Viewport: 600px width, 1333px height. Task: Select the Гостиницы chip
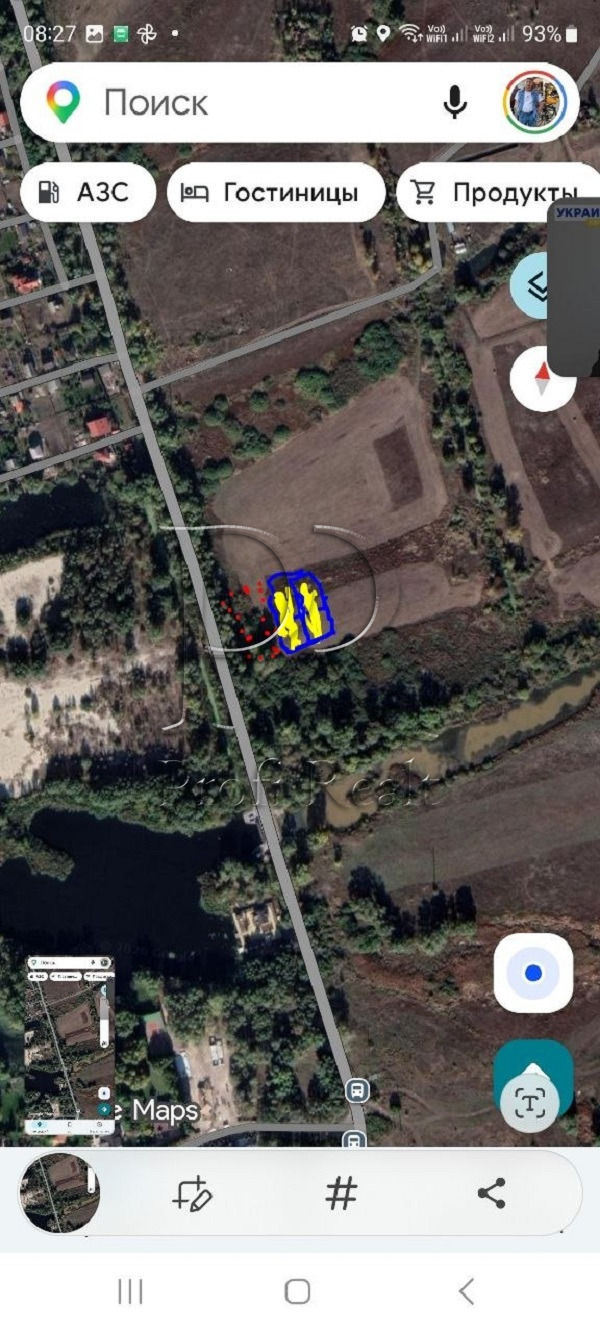276,192
